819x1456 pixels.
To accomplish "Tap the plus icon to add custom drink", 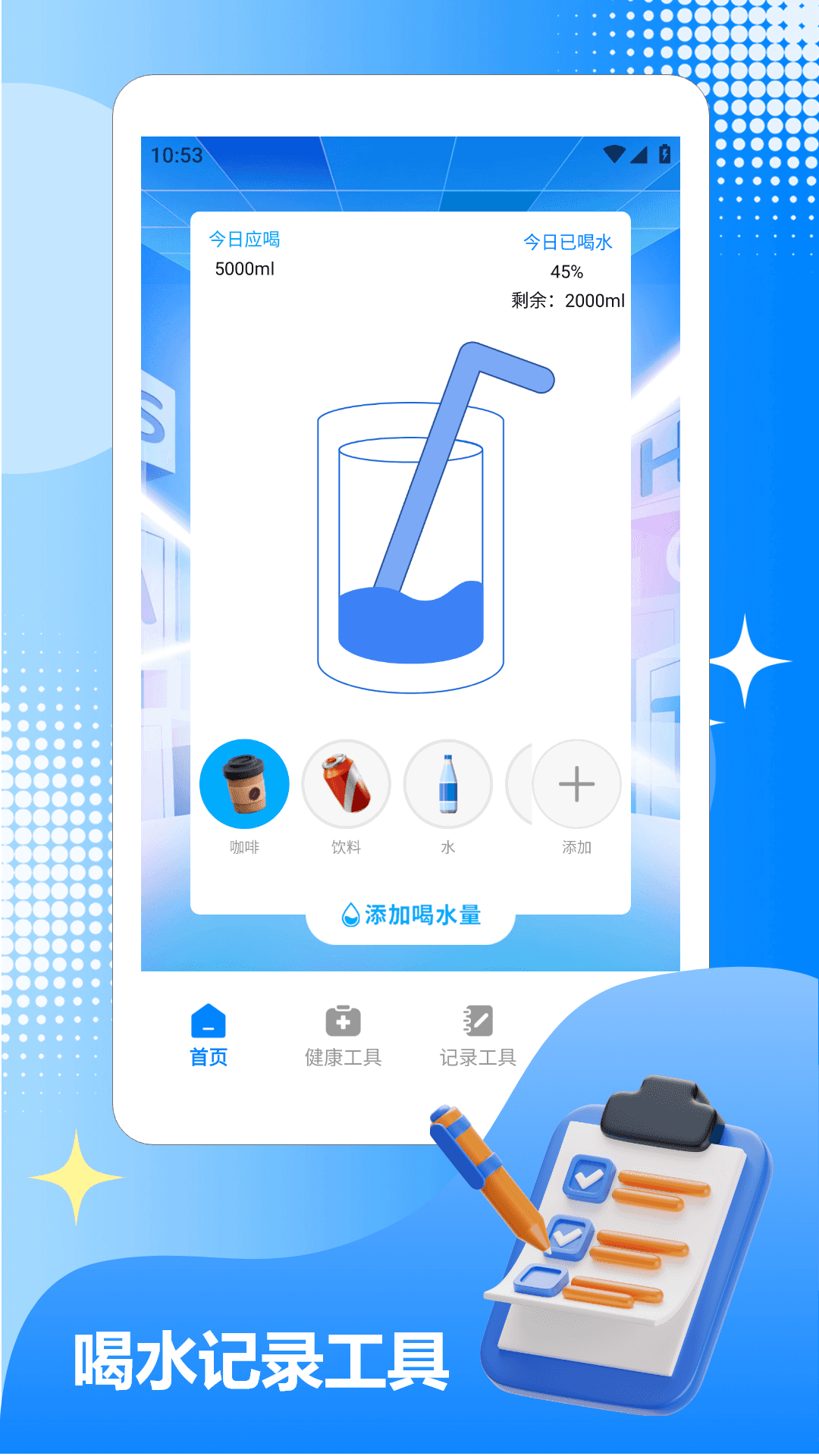I will (x=576, y=785).
